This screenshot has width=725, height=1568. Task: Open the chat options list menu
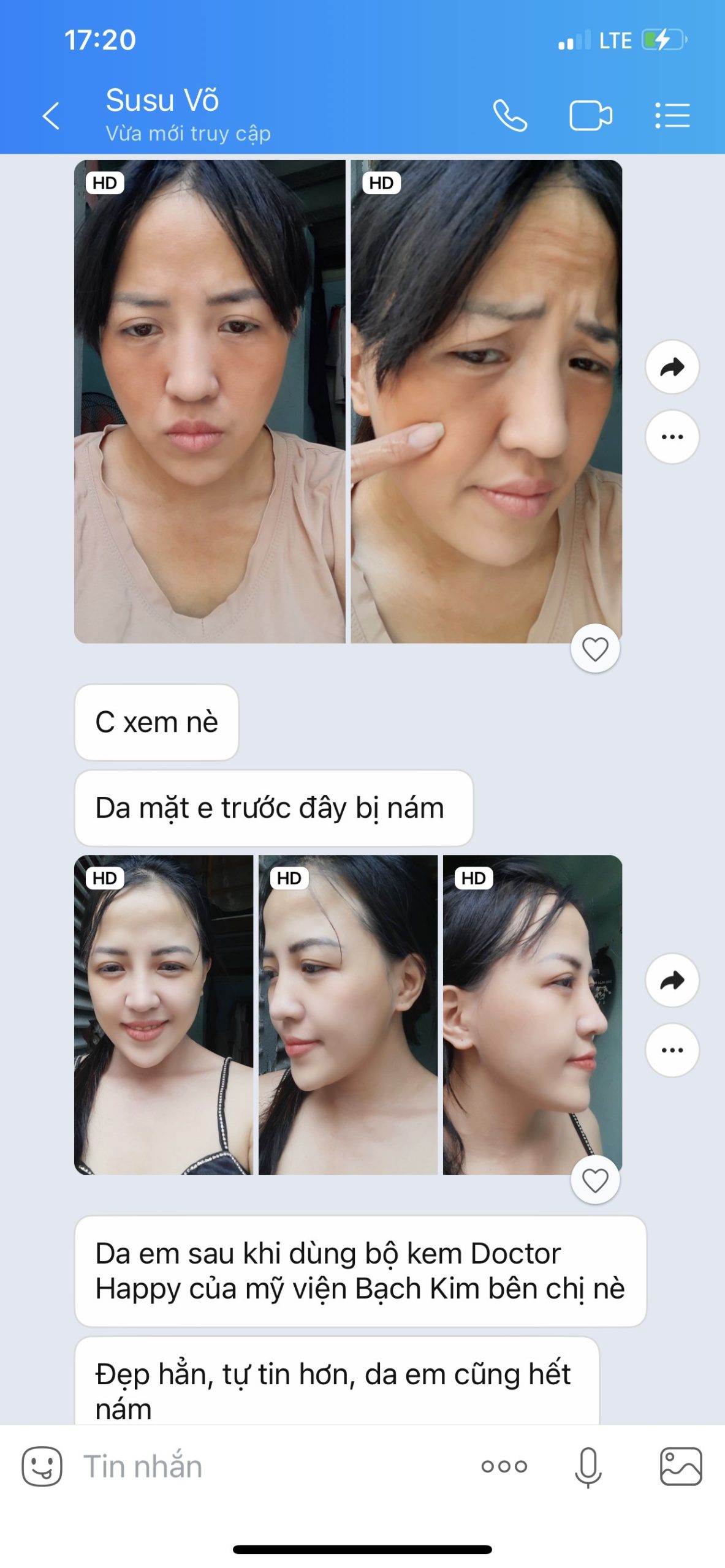(x=672, y=116)
